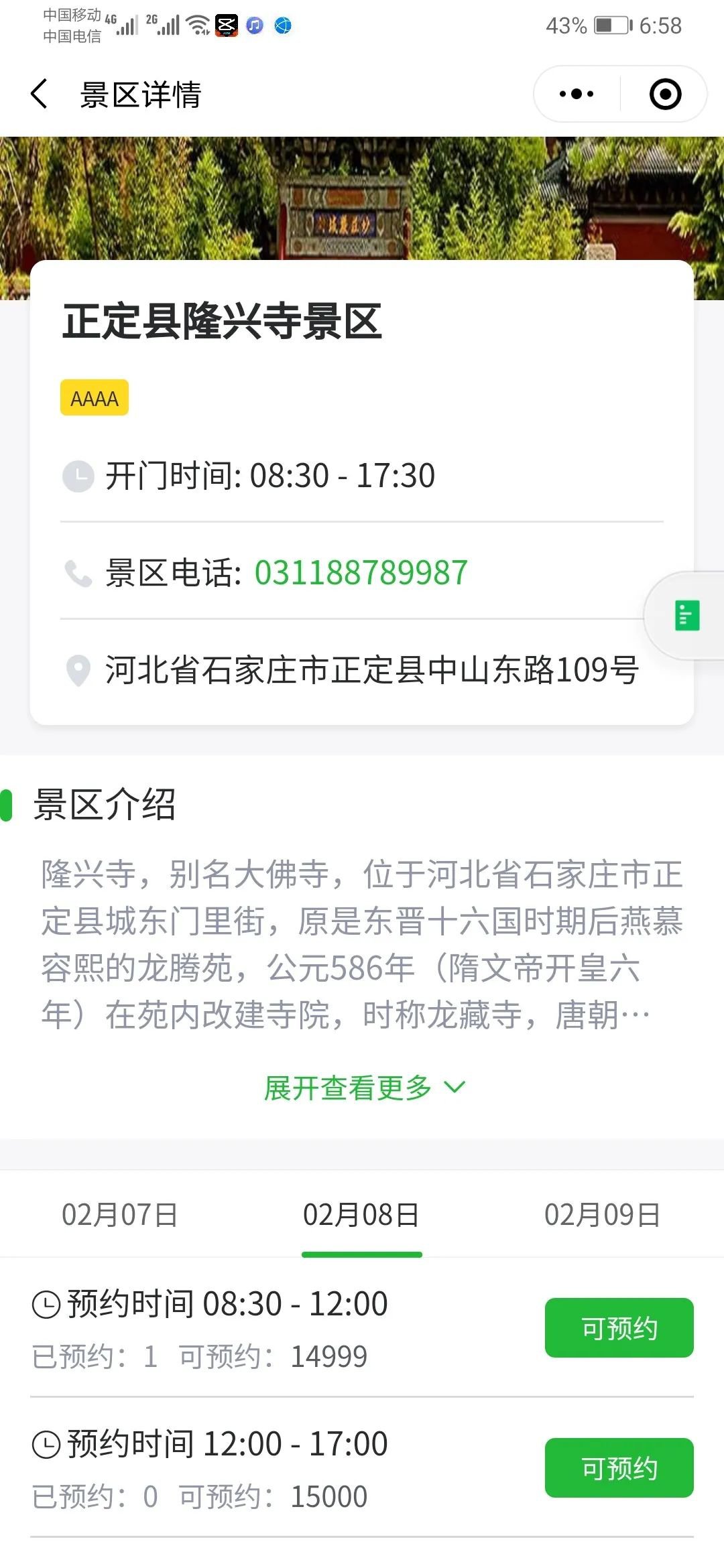This screenshot has width=724, height=1568.
Task: Reserve the 12:00 - 17:00 time slot
Action: pyautogui.click(x=619, y=1468)
